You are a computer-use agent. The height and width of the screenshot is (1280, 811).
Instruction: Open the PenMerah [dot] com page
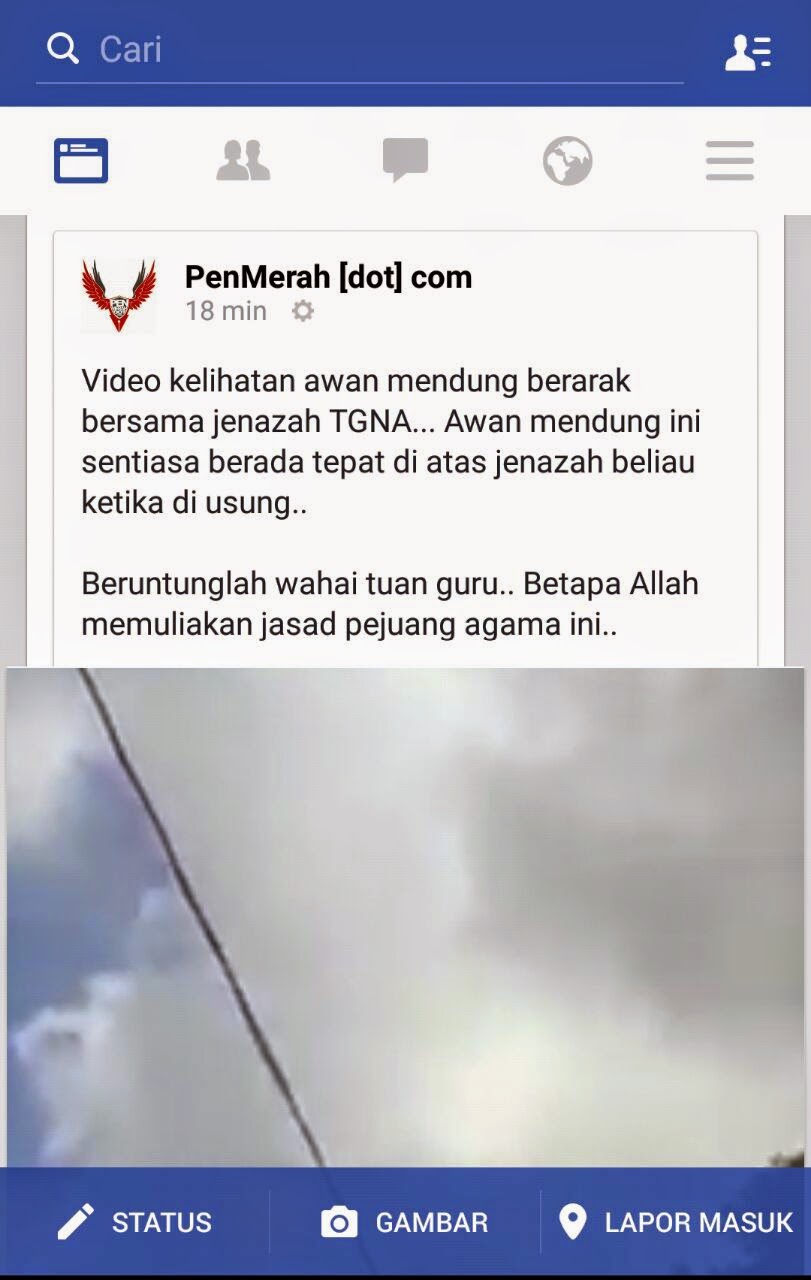(328, 277)
